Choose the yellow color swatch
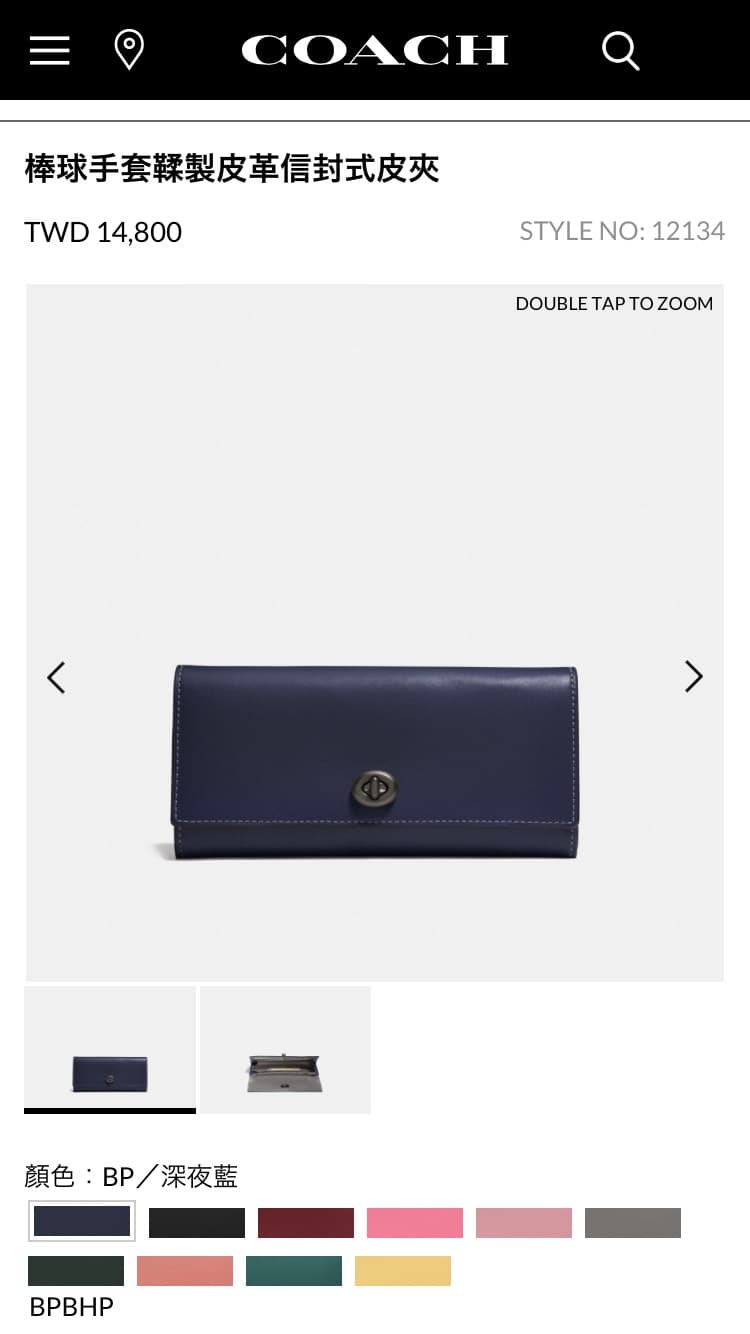Screen dimensions: 750x1334 403,1270
